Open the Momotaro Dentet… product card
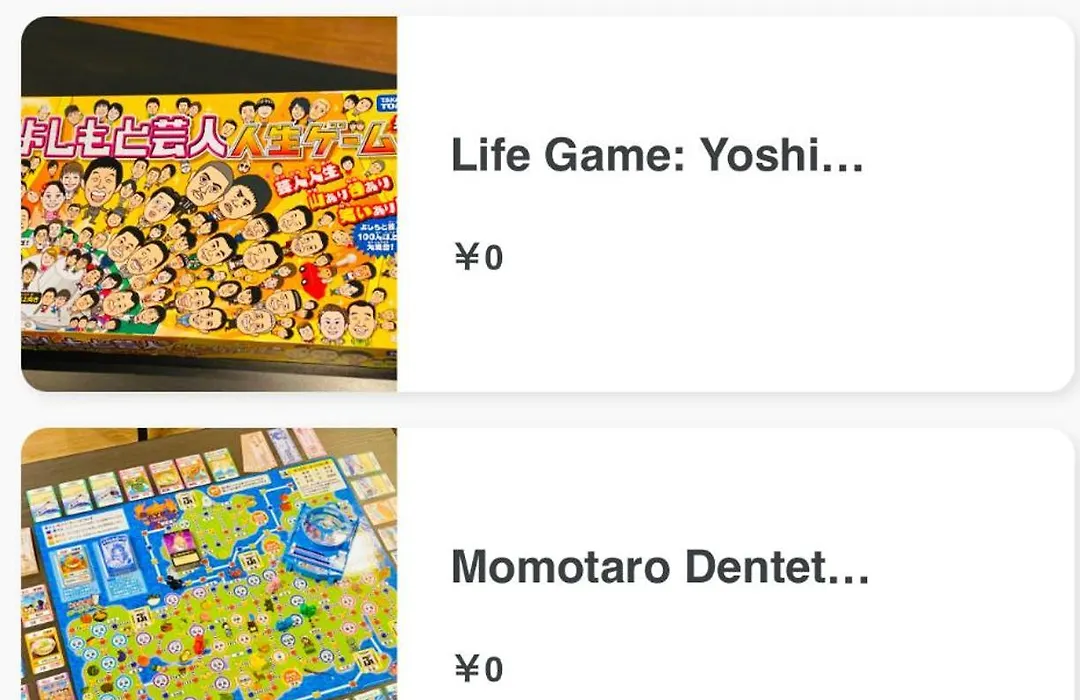The width and height of the screenshot is (1080, 700). (660, 568)
